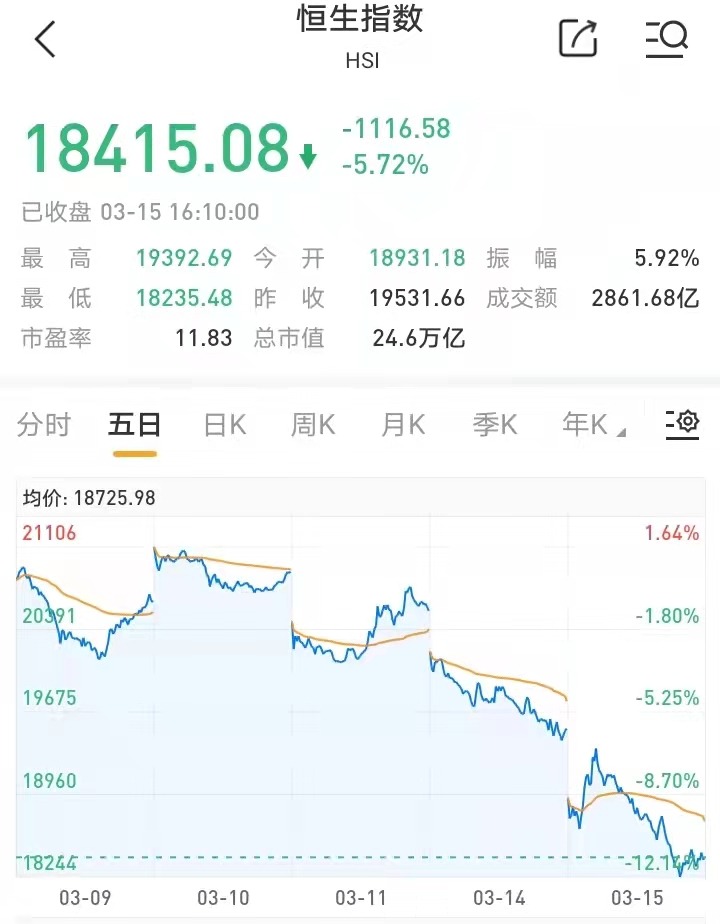
Task: Select the 五日 chart tab
Action: [x=135, y=425]
